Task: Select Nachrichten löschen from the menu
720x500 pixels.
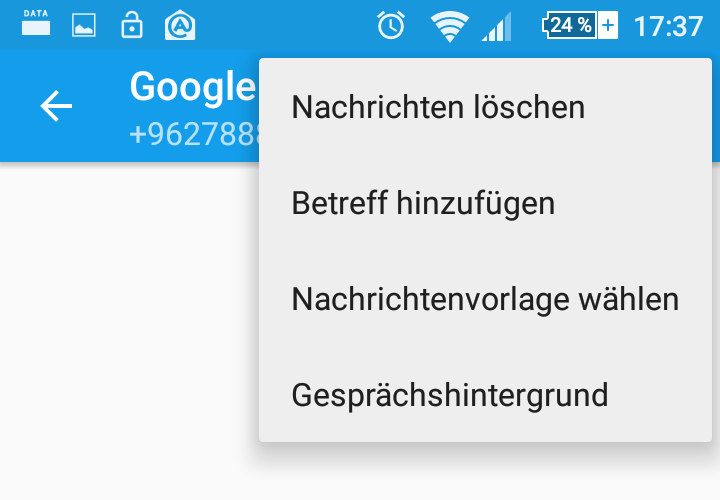Action: [485, 107]
